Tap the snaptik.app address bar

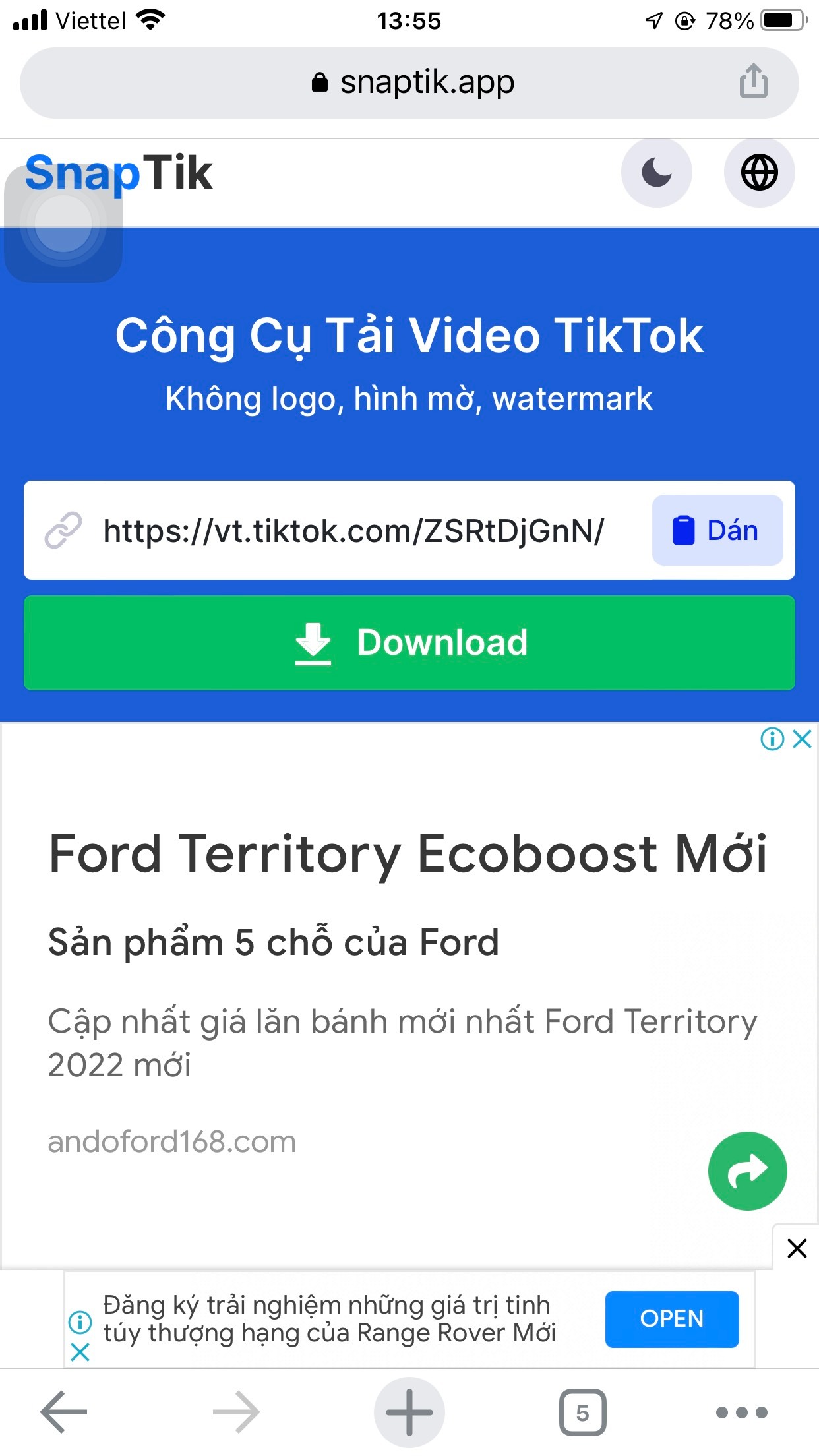pos(409,83)
